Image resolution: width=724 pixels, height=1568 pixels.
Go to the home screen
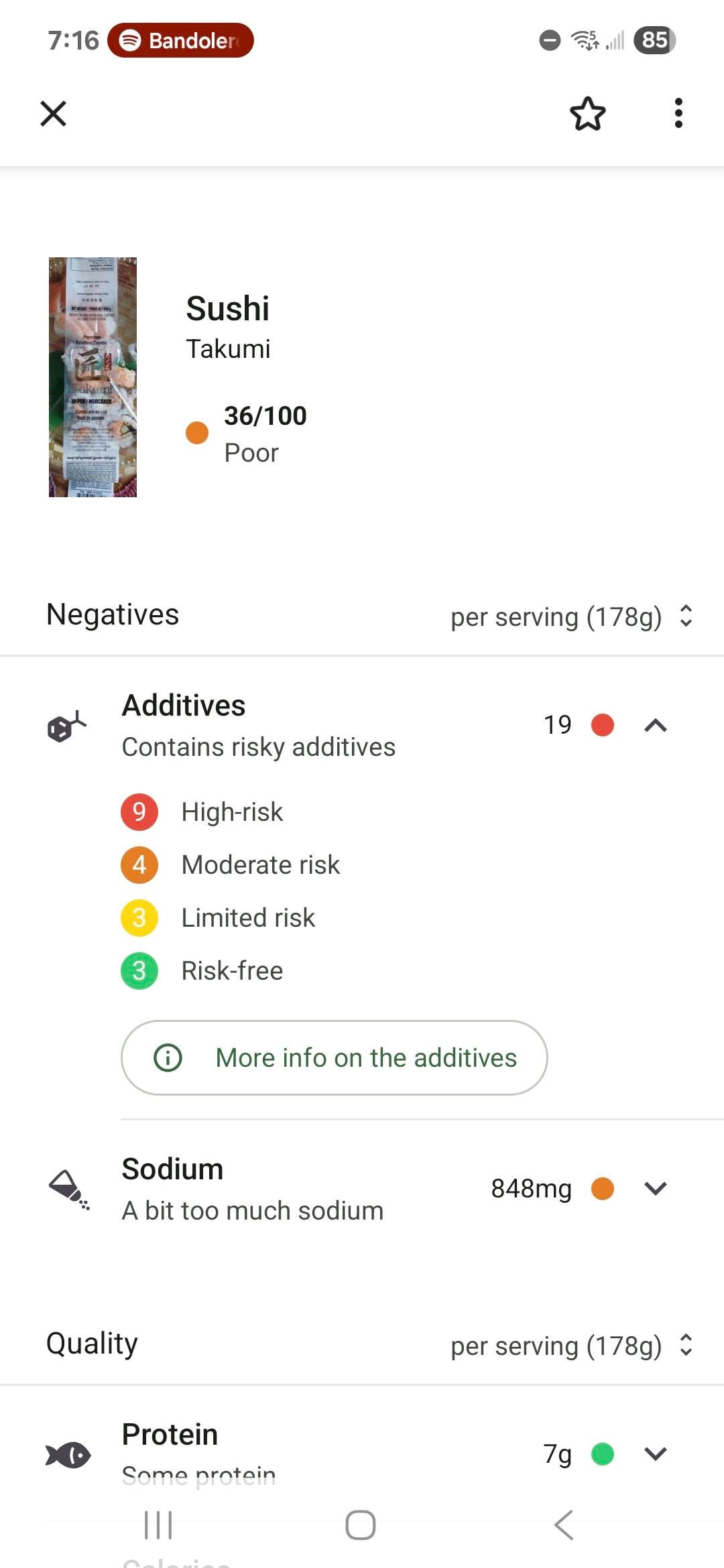tap(360, 1525)
